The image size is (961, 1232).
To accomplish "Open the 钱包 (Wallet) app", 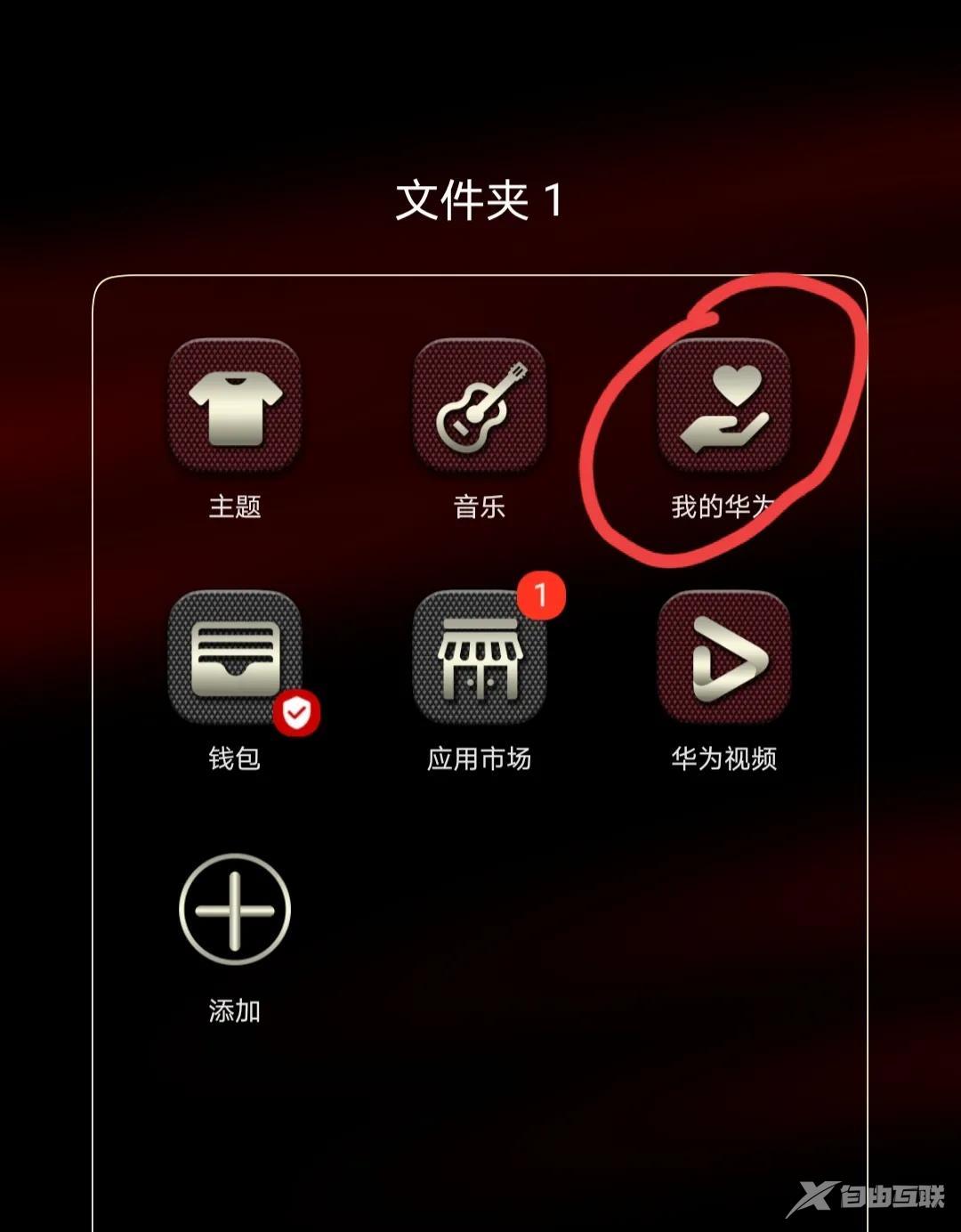I will (235, 659).
